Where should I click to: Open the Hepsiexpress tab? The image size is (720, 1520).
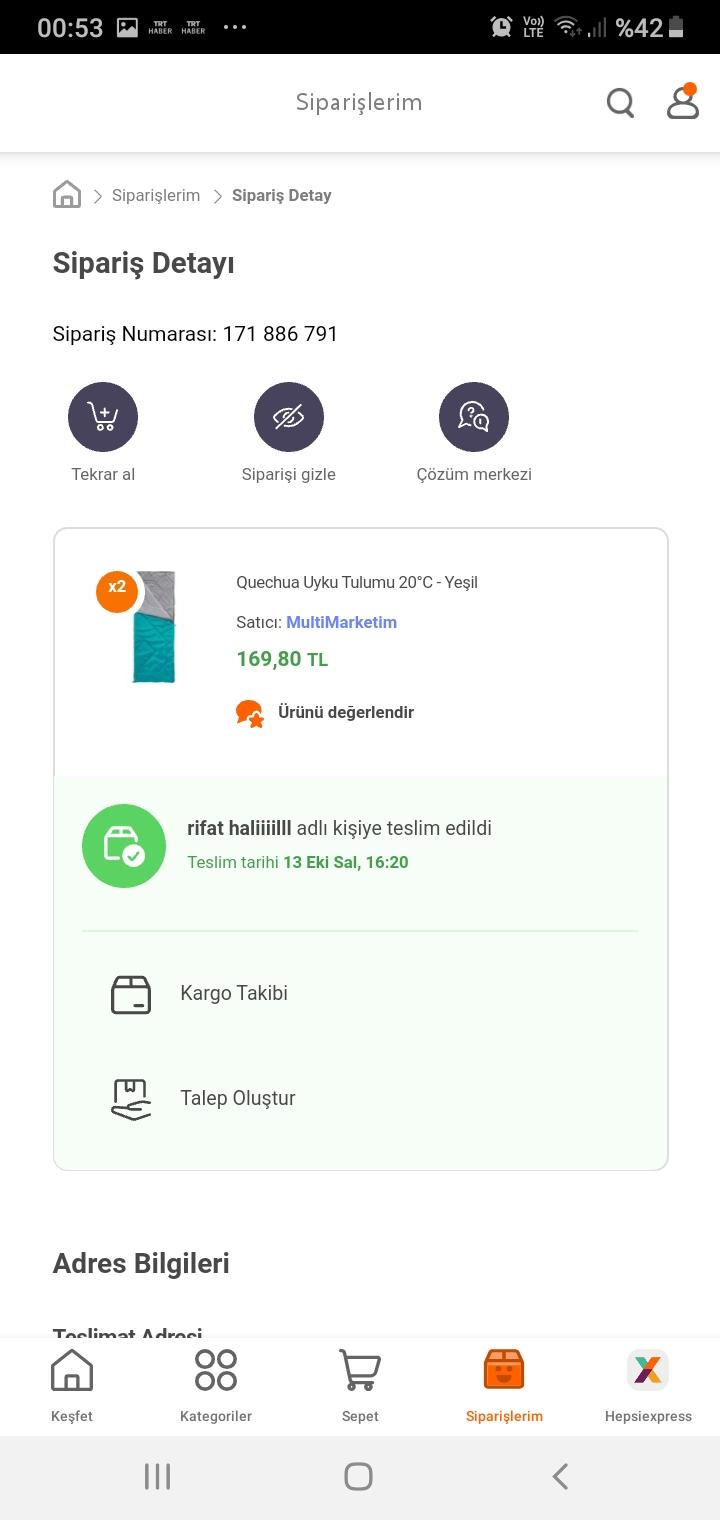click(x=648, y=1386)
